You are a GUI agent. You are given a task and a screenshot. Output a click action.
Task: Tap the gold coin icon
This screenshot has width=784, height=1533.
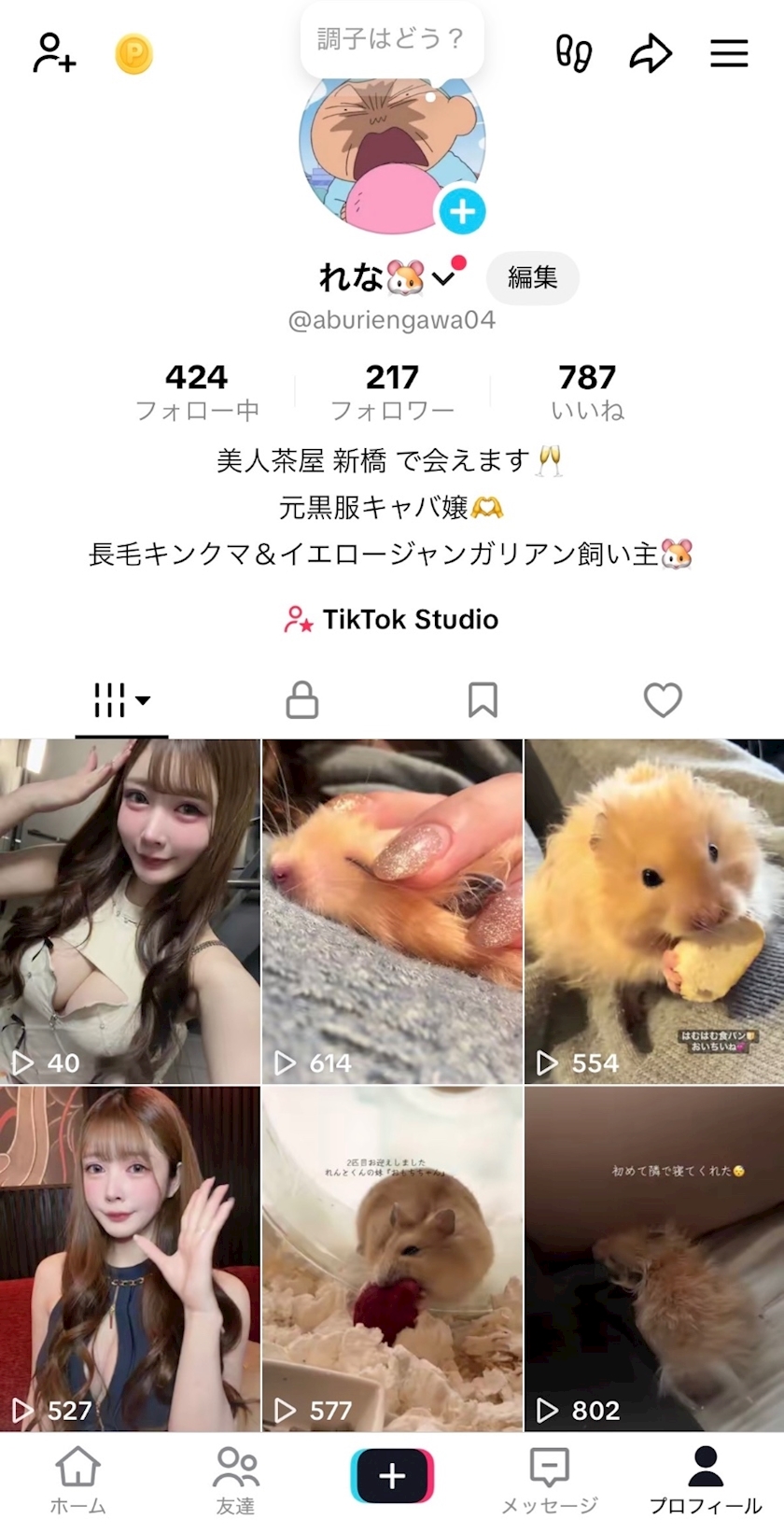(x=134, y=54)
